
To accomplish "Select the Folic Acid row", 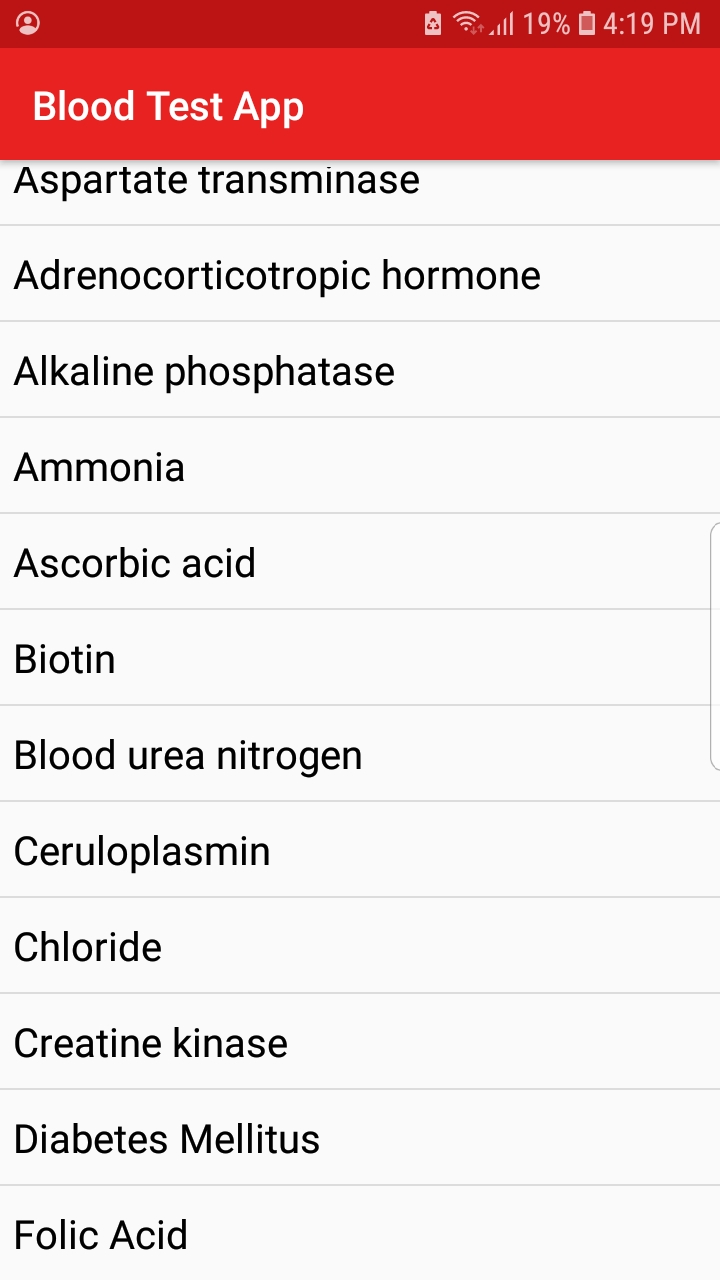I will (360, 1233).
